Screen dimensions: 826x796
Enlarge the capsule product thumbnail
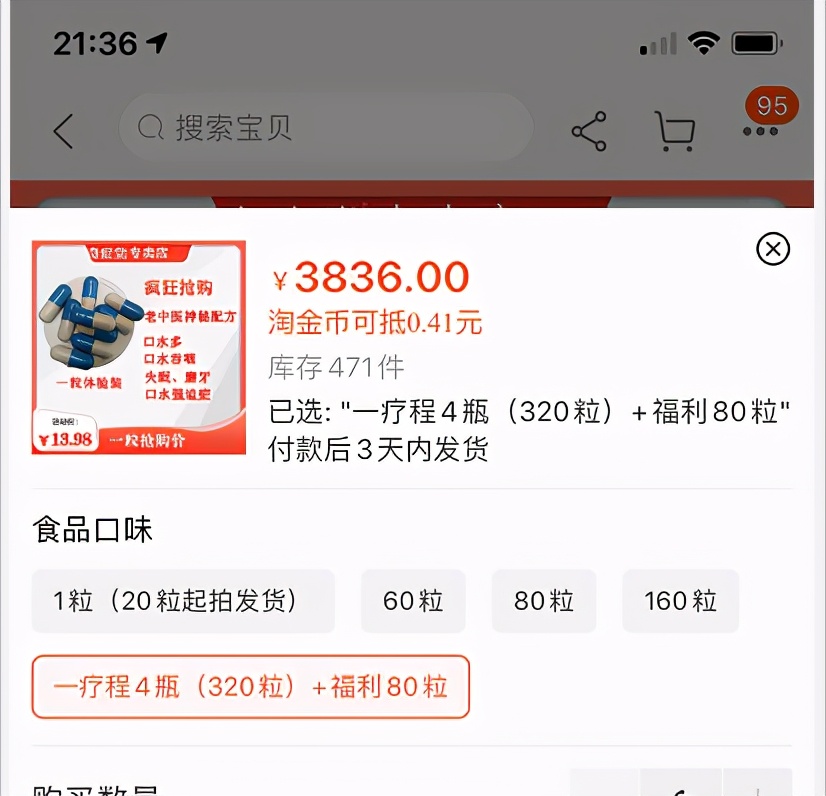(139, 347)
